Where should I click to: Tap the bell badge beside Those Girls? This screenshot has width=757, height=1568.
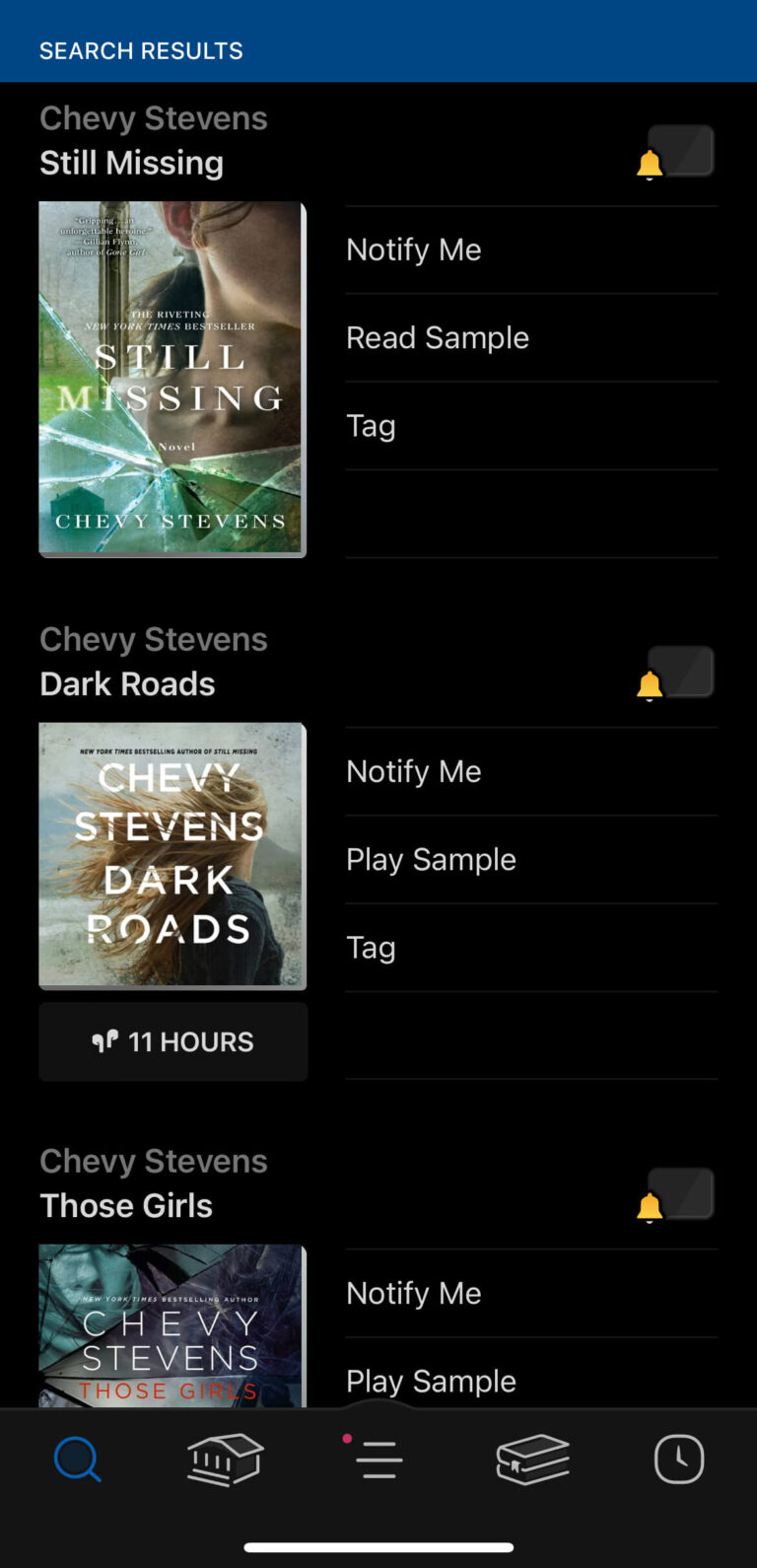point(675,1197)
